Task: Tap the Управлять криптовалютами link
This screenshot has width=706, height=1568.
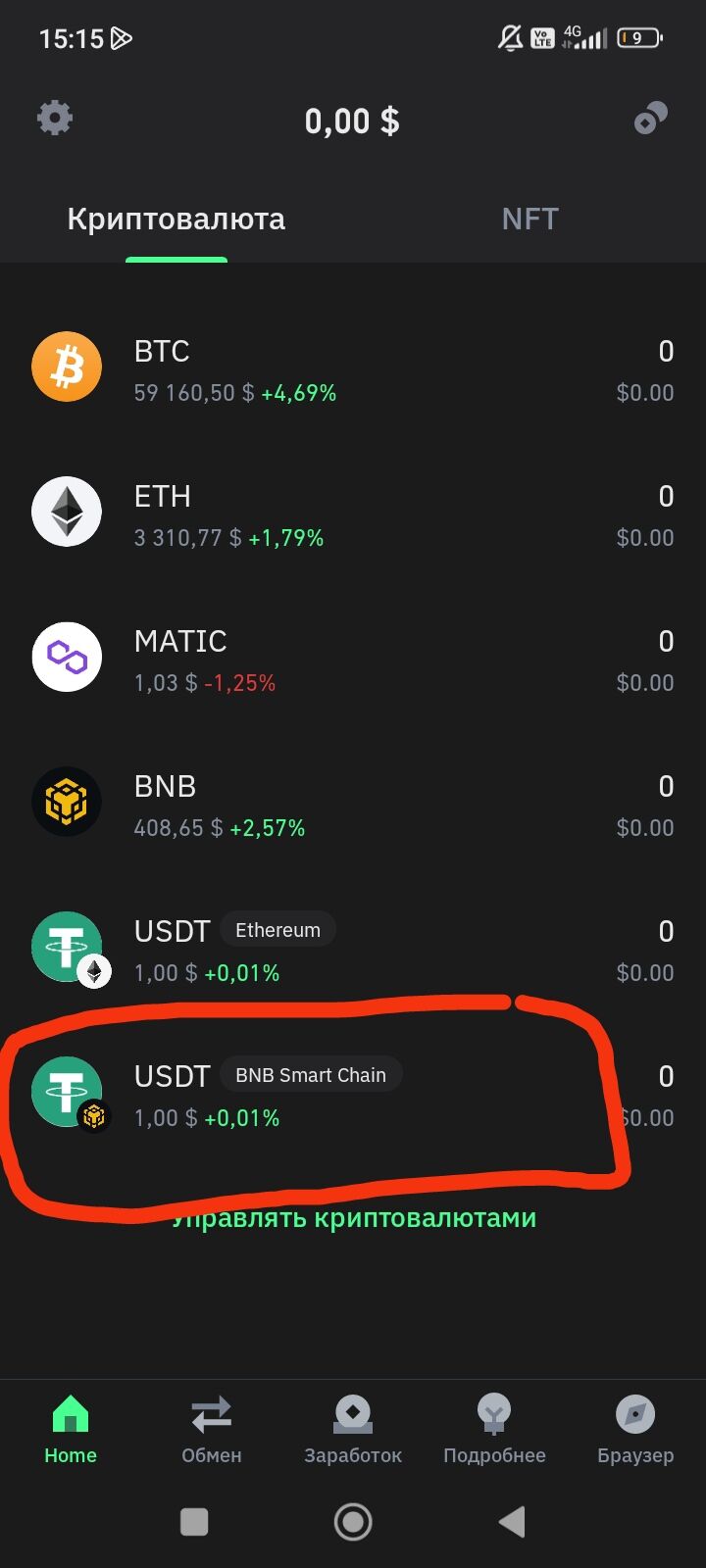Action: (x=354, y=1219)
